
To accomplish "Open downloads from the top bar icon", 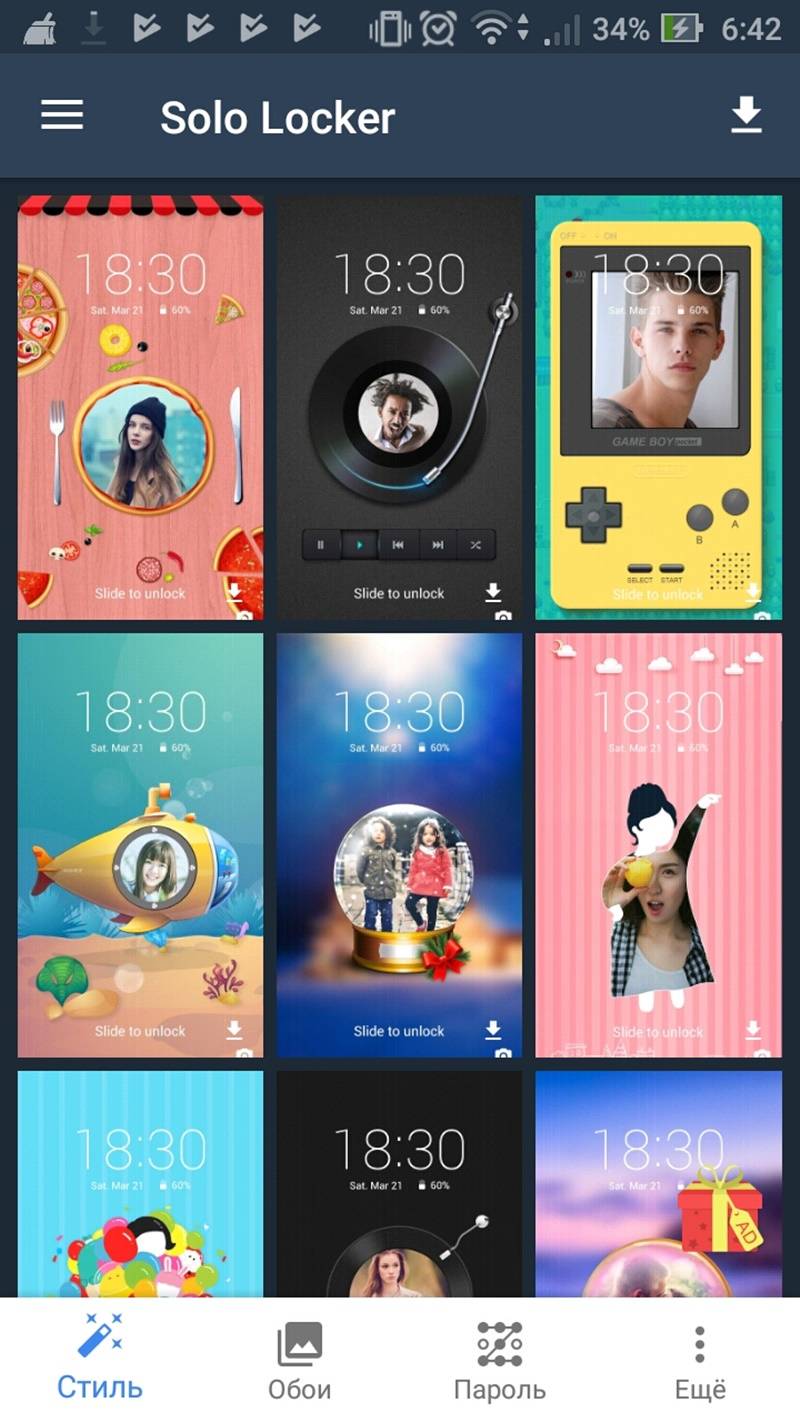I will pyautogui.click(x=746, y=117).
